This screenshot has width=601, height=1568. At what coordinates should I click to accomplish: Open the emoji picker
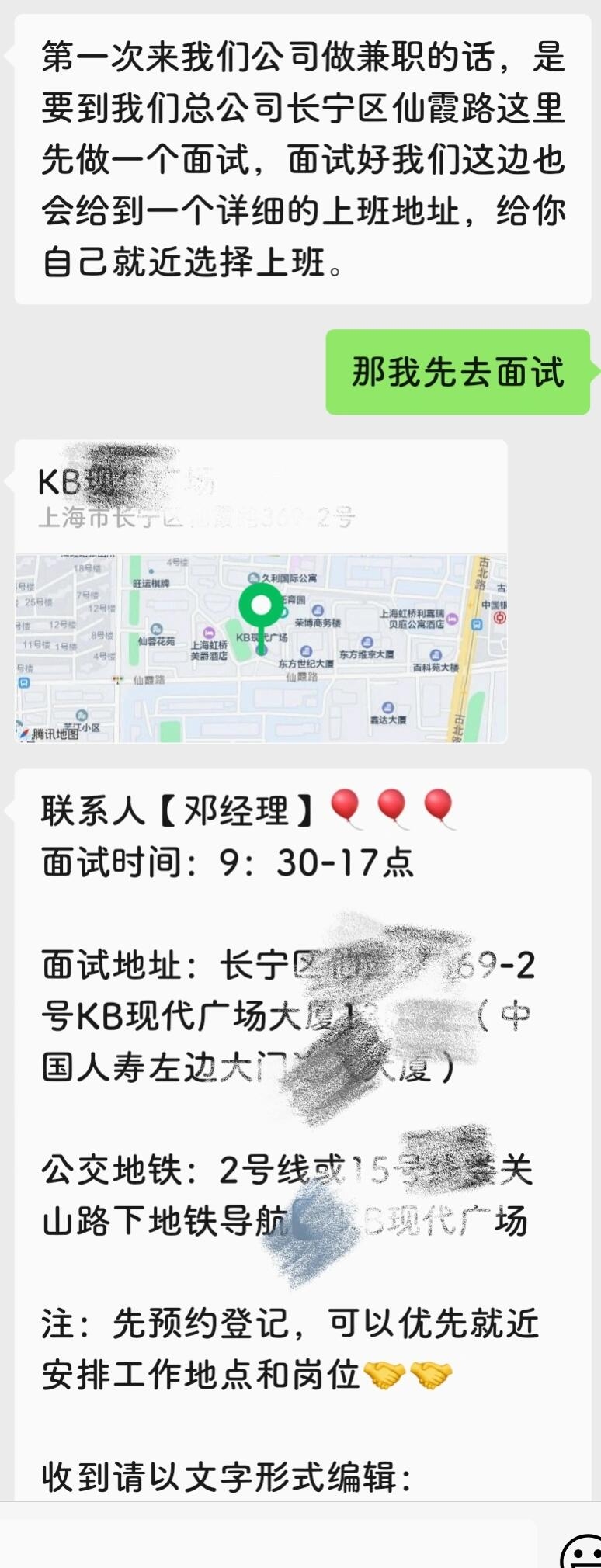pos(582,1551)
